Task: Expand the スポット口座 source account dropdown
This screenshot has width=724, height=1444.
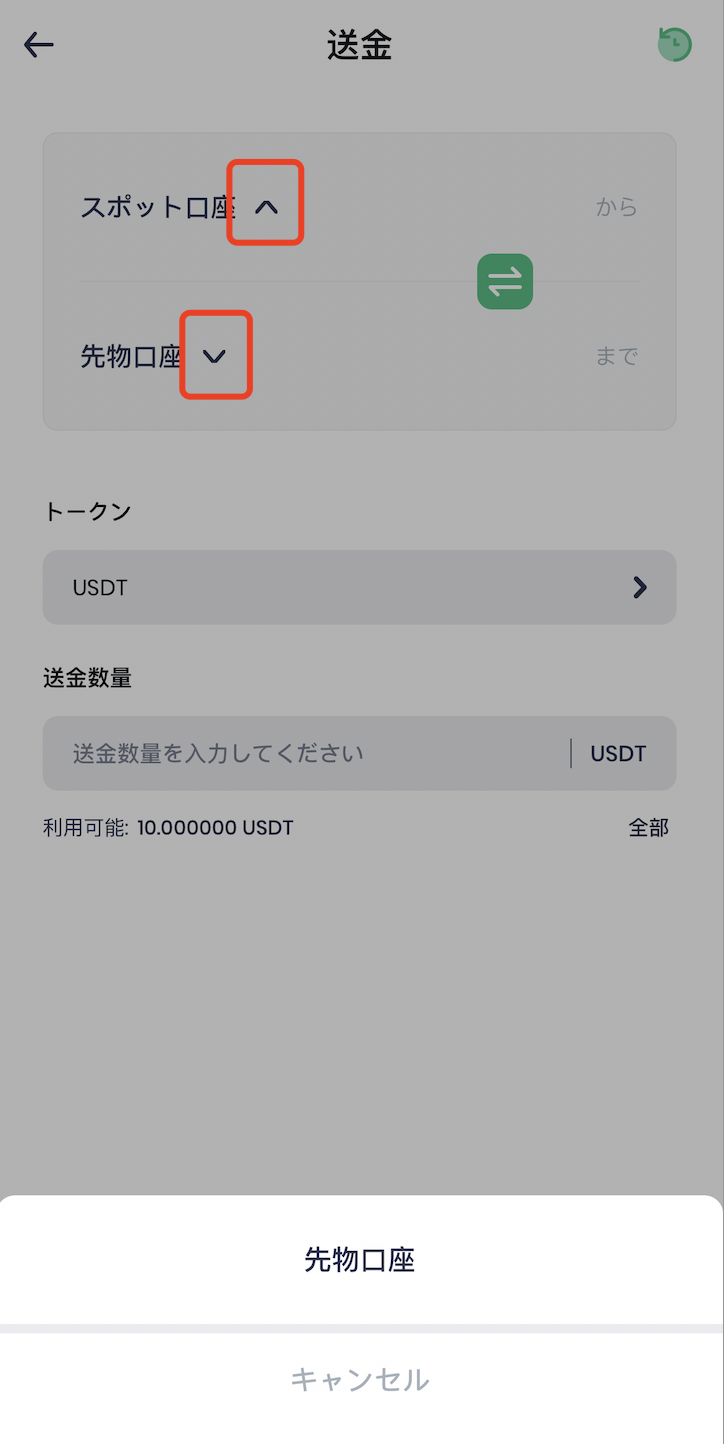Action: coord(265,207)
